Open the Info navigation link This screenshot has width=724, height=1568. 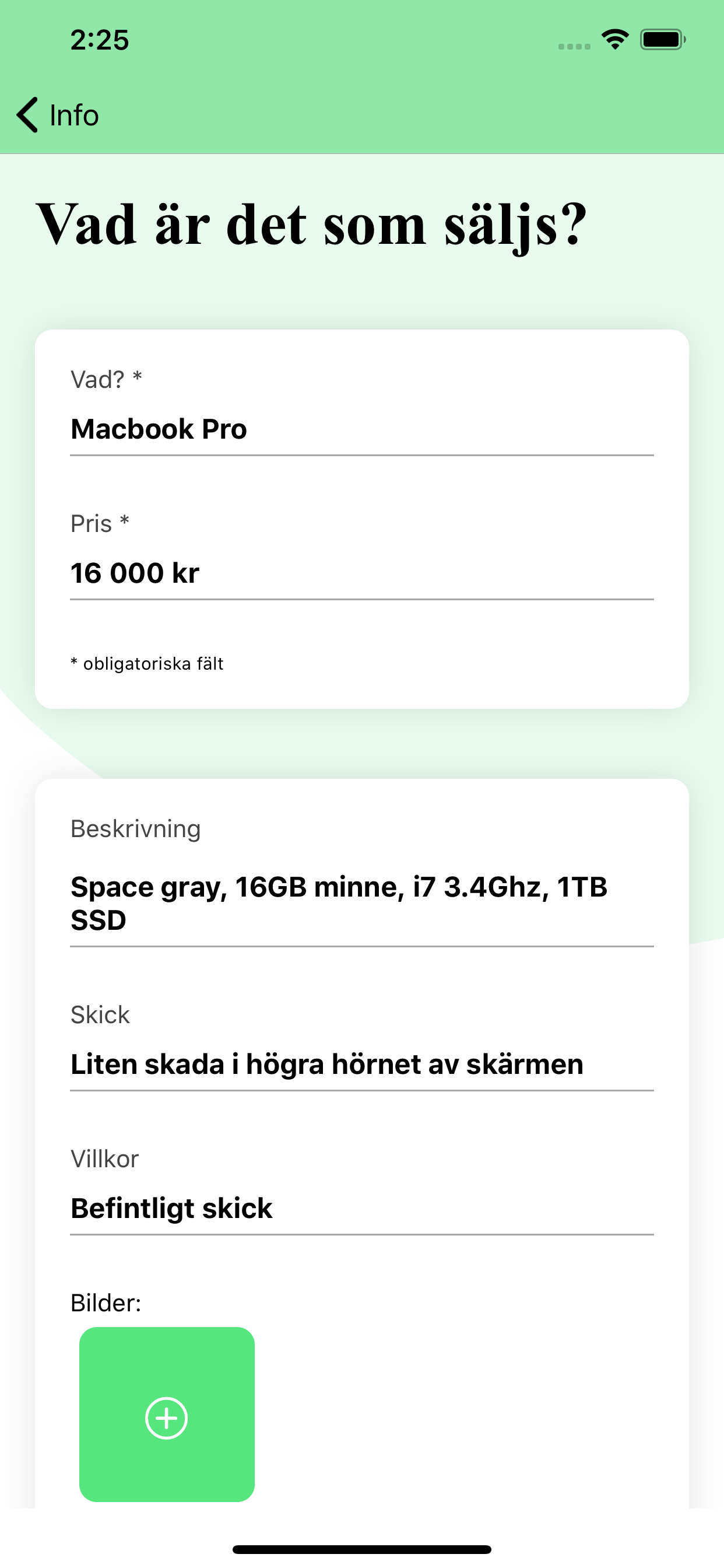tap(73, 114)
